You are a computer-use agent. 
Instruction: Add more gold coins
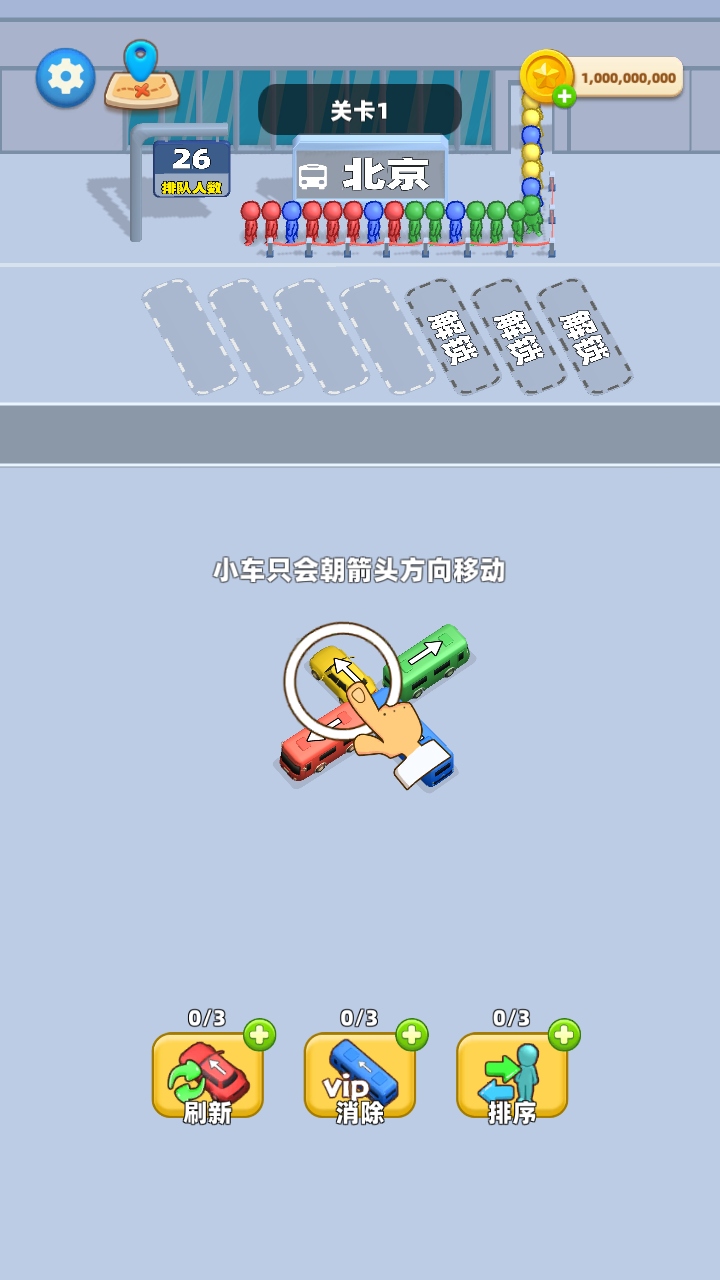pos(564,96)
